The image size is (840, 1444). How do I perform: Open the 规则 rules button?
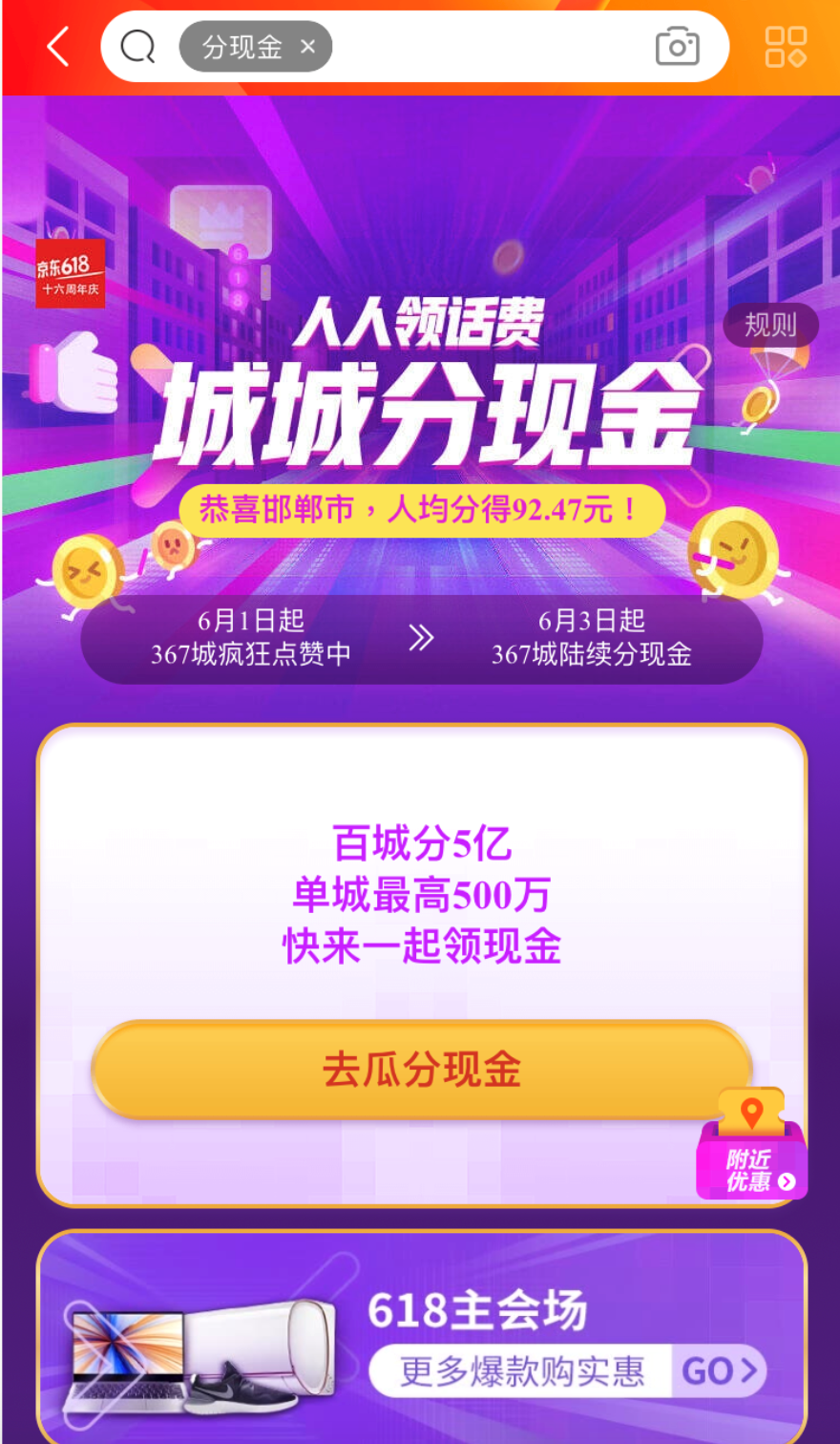(x=770, y=325)
